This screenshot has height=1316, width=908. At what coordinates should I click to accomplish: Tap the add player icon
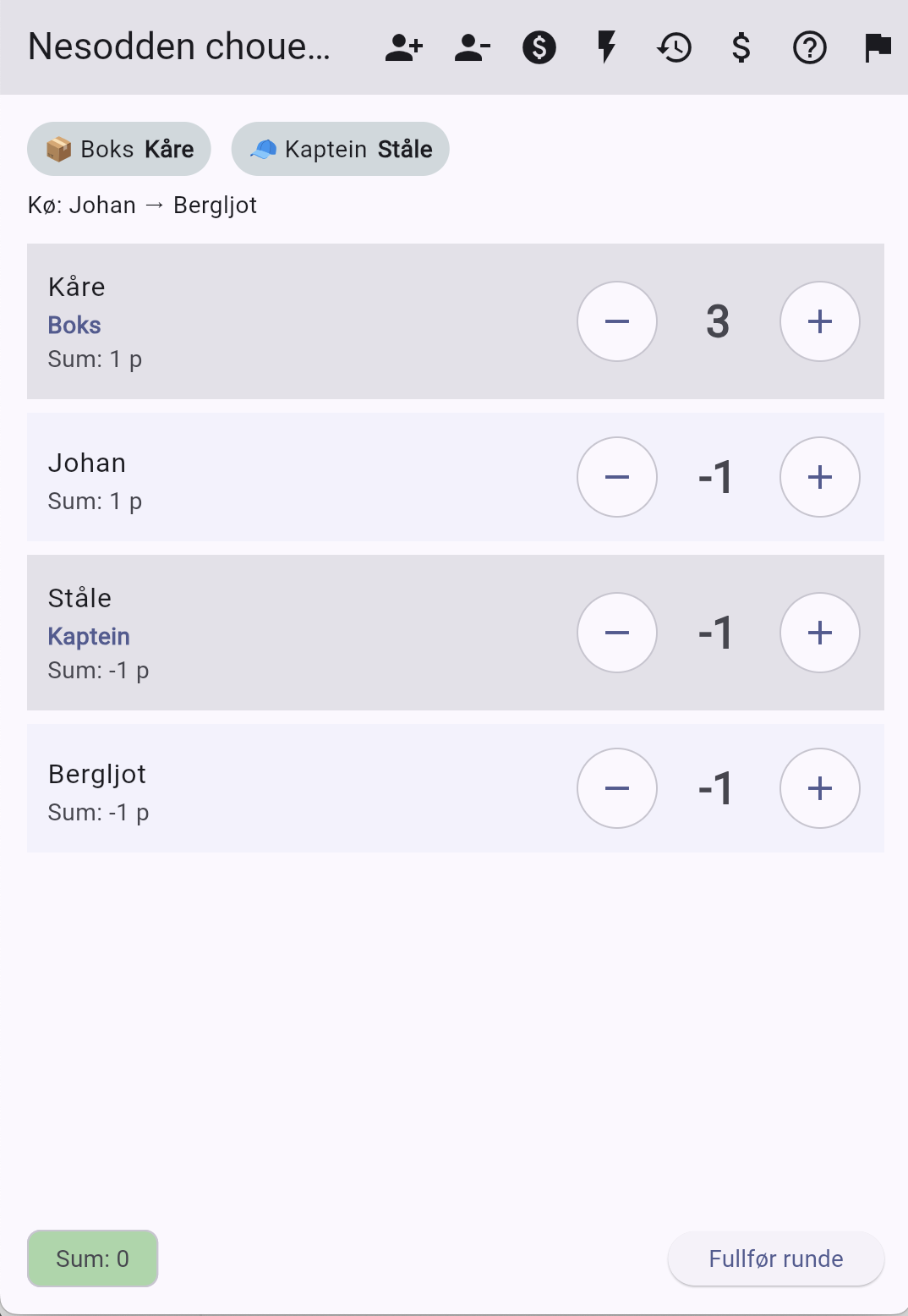pyautogui.click(x=404, y=47)
